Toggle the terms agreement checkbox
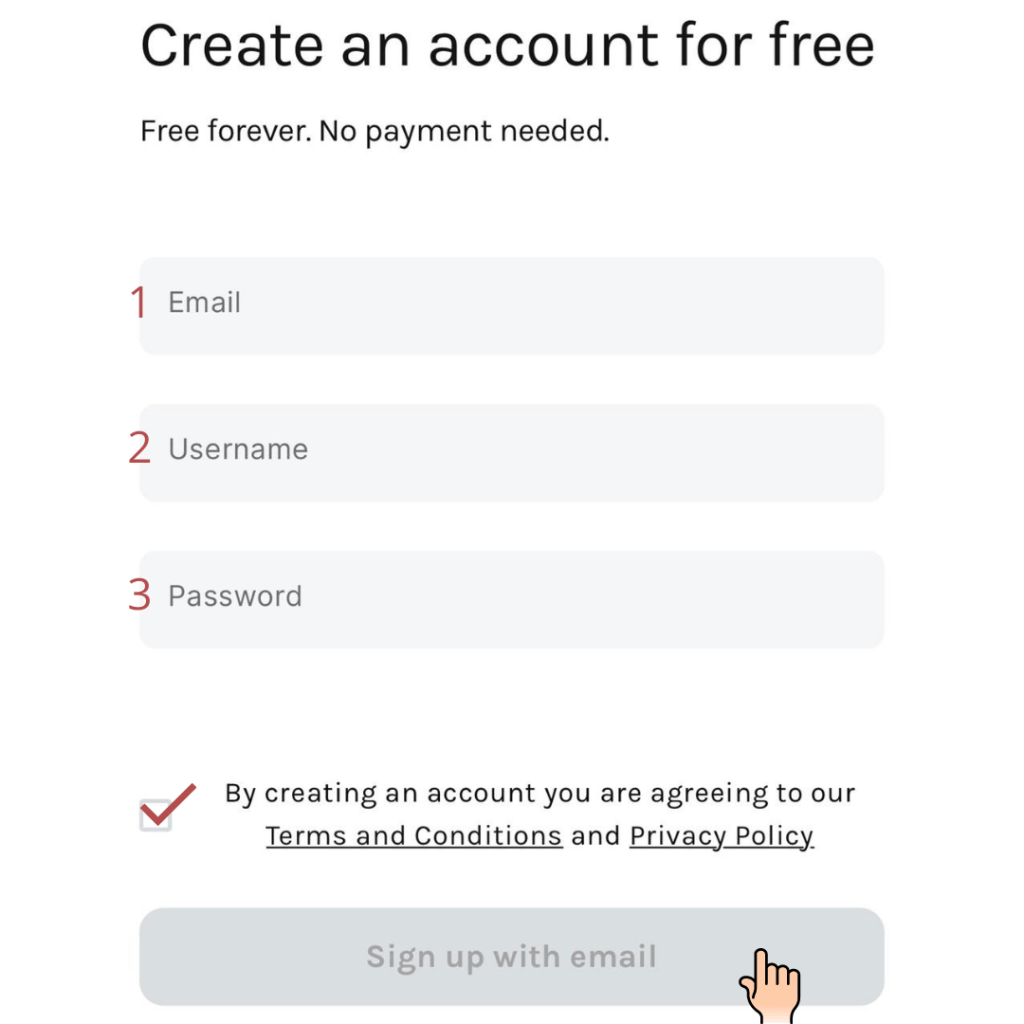 tap(157, 814)
